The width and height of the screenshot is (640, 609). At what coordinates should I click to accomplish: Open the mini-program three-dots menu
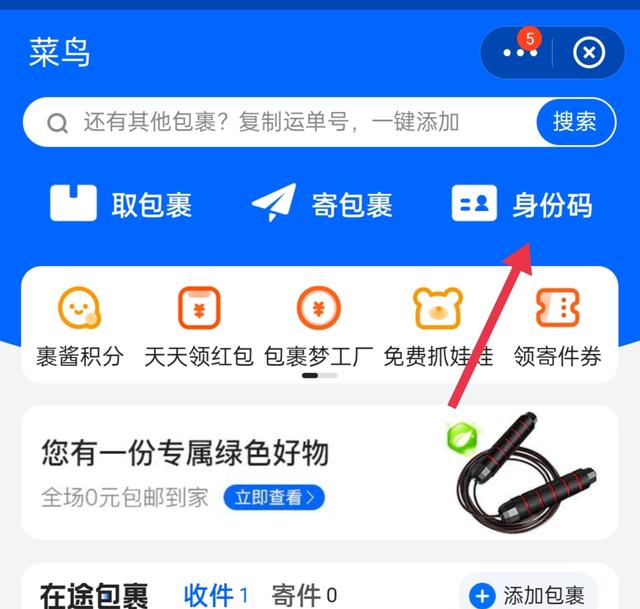tap(520, 52)
